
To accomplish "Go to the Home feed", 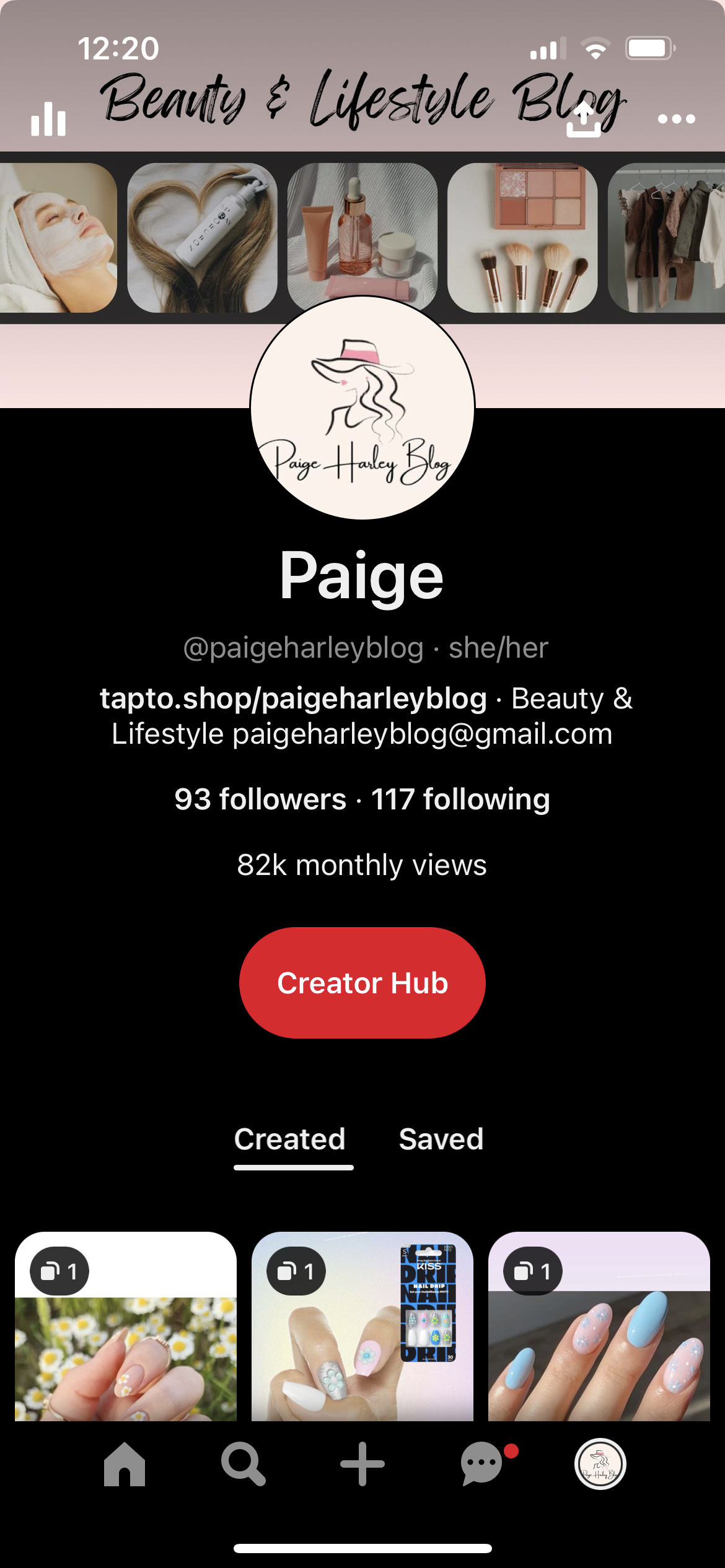I will (x=125, y=1464).
